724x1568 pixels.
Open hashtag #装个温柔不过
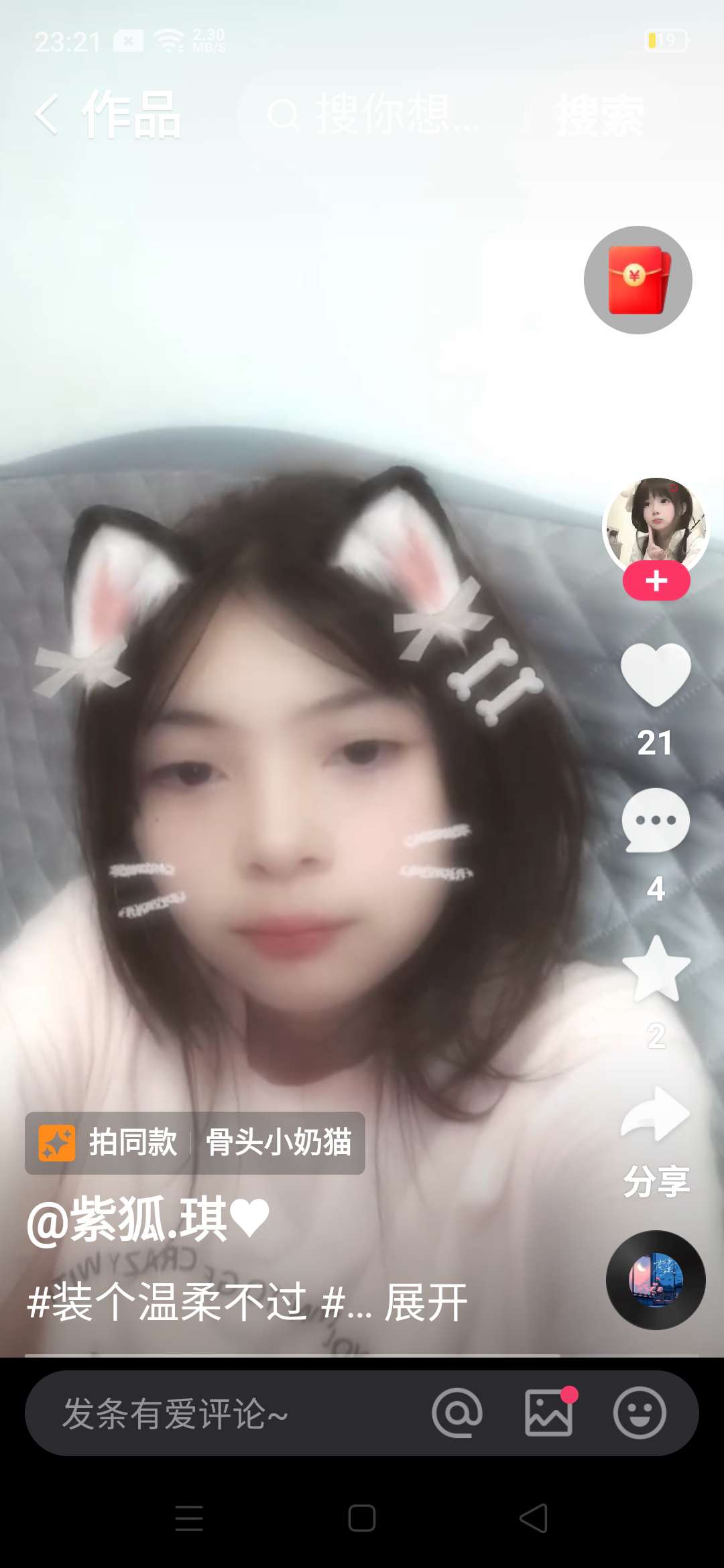coord(166,1303)
